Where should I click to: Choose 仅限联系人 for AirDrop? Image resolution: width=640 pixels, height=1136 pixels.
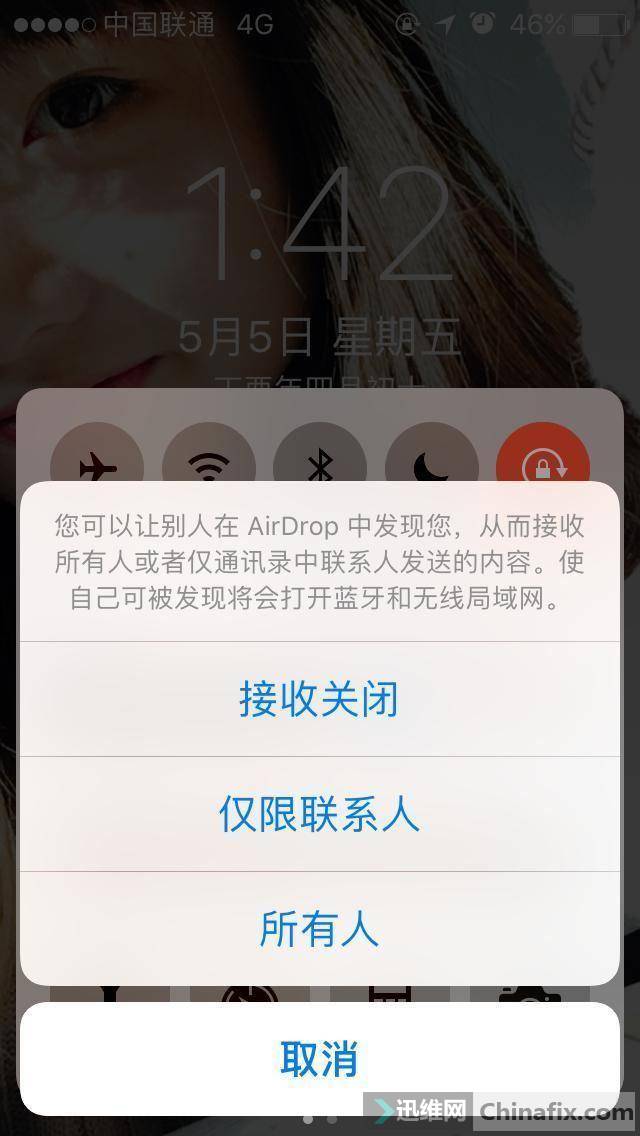point(319,814)
